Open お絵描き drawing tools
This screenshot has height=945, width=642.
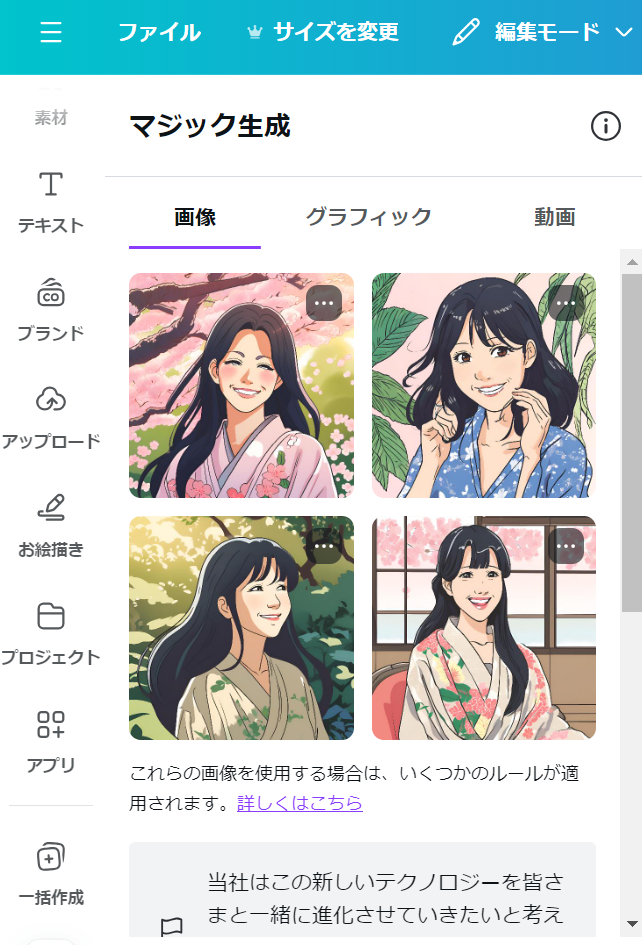tap(51, 525)
